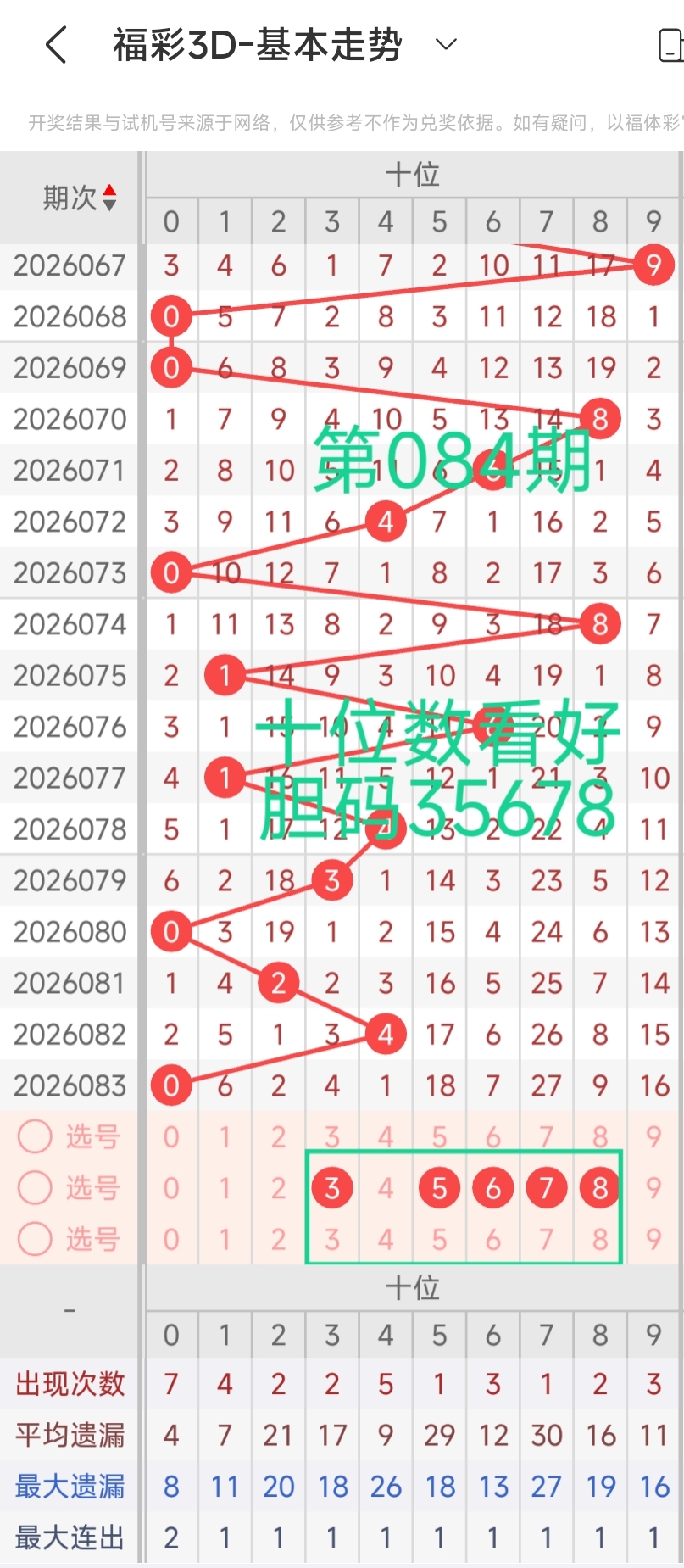Click the top 十位 section header

(414, 175)
